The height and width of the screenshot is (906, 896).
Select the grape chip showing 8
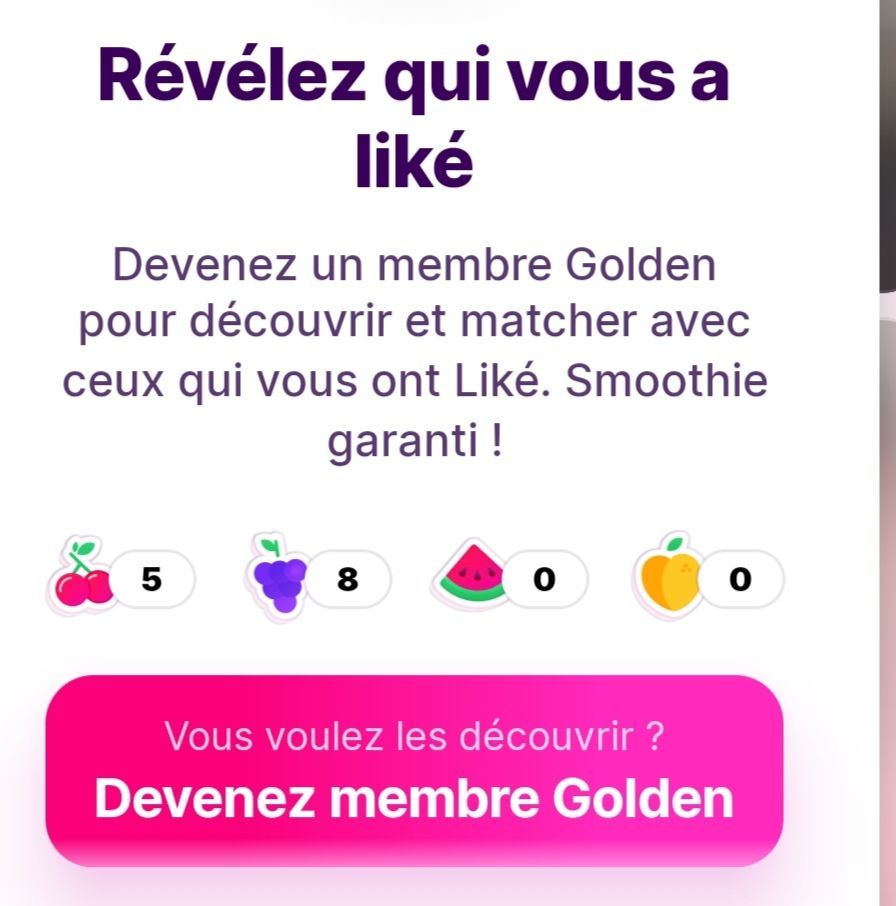pyautogui.click(x=318, y=579)
